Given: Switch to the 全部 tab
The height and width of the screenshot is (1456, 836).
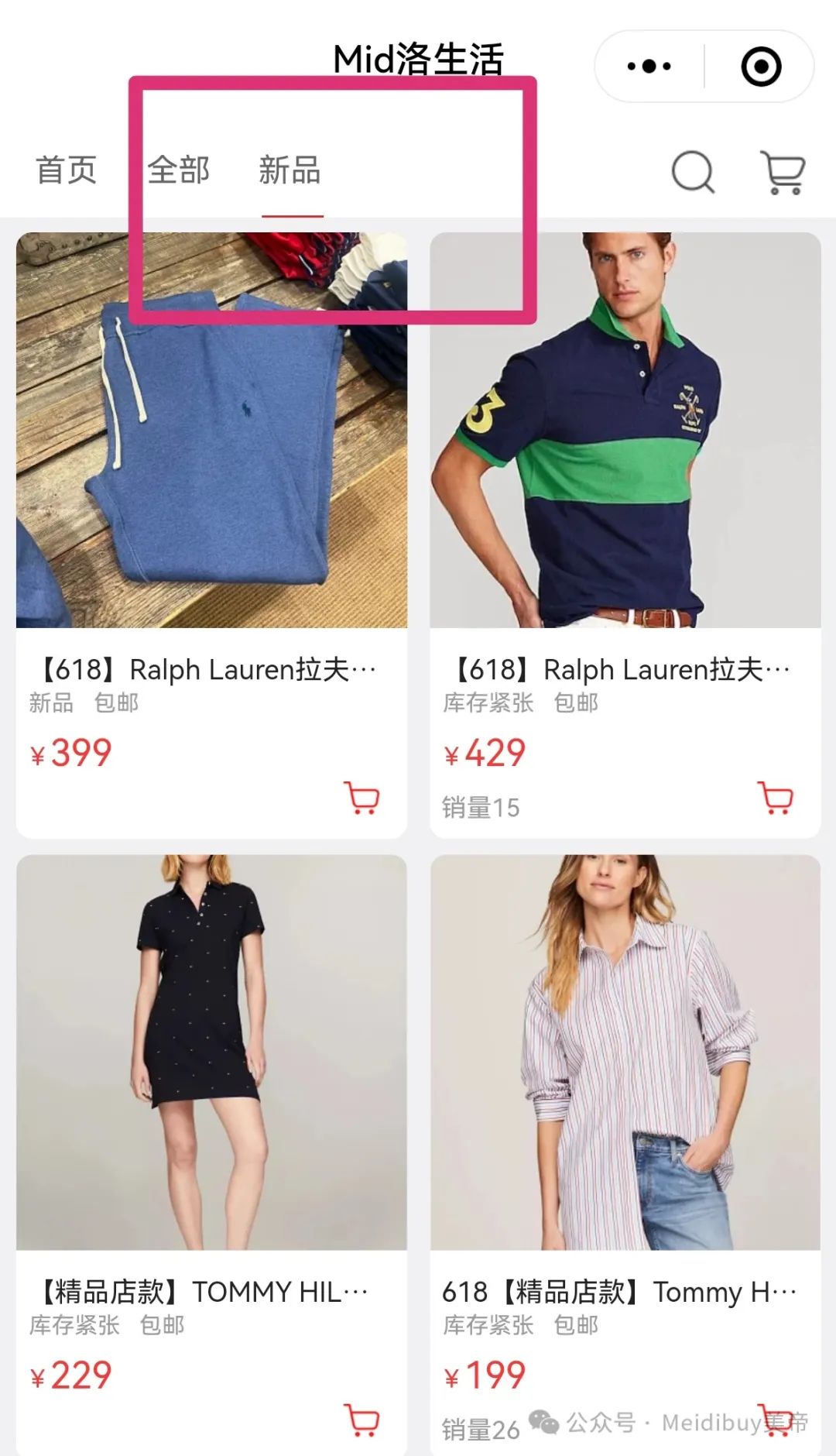Looking at the screenshot, I should [x=178, y=170].
